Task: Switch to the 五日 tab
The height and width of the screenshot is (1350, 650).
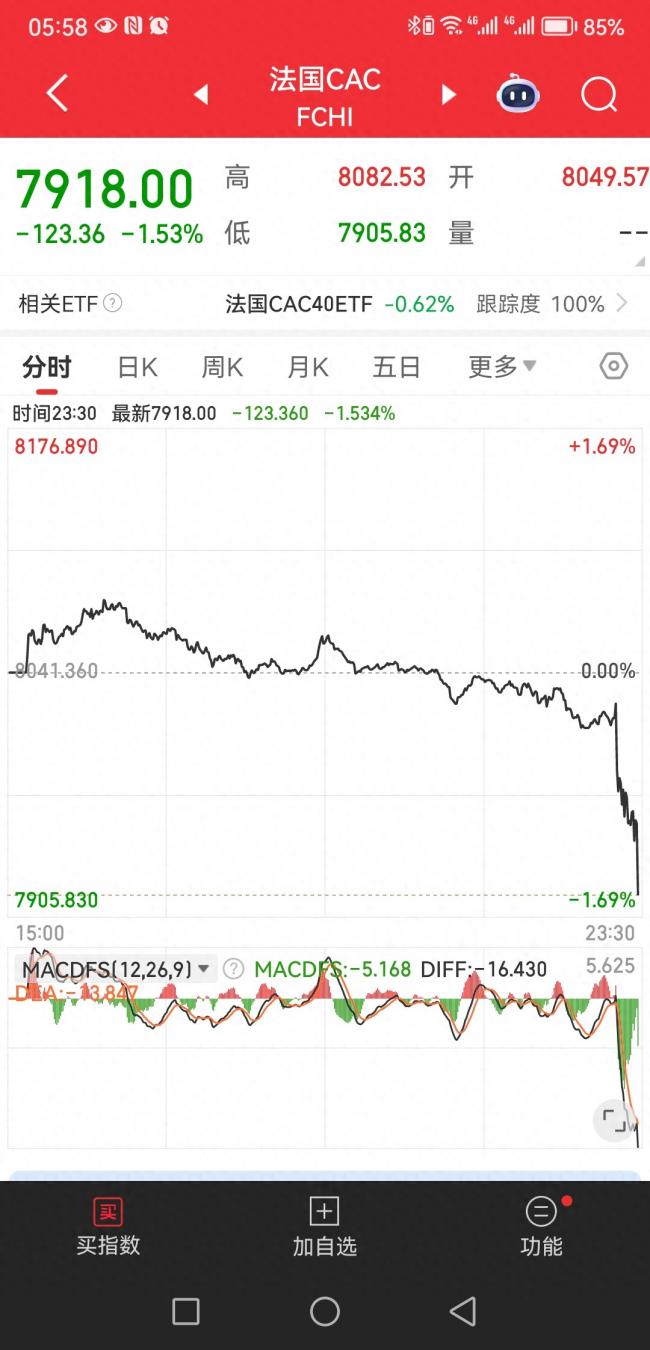Action: click(x=396, y=367)
